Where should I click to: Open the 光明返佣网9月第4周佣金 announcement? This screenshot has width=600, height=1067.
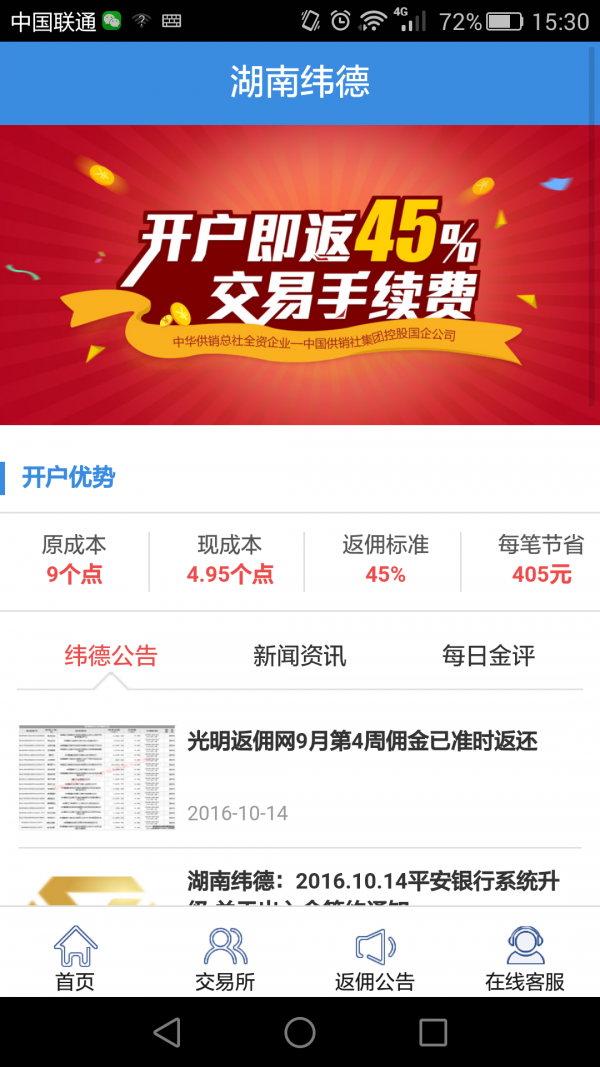point(362,742)
